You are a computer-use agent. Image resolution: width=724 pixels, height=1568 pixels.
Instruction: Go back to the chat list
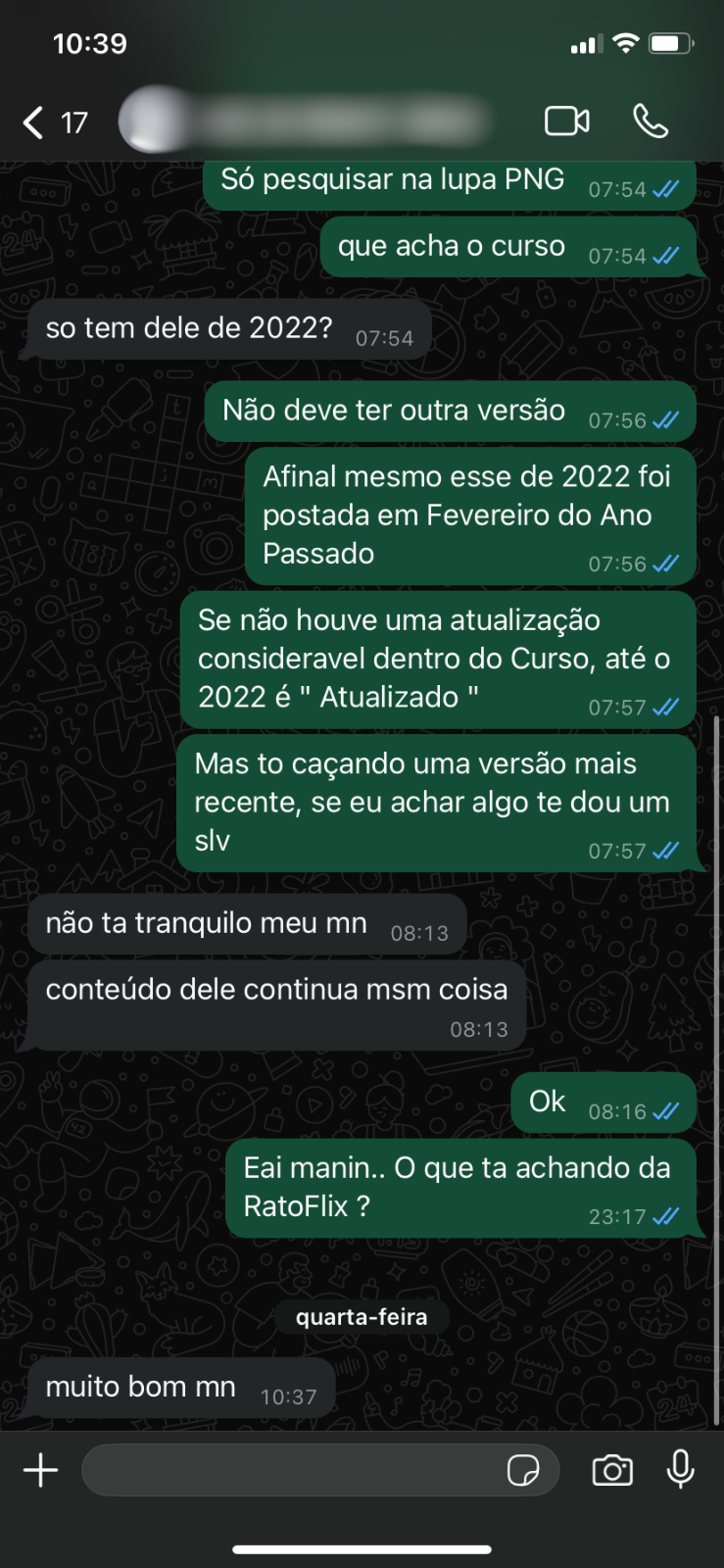click(x=51, y=122)
